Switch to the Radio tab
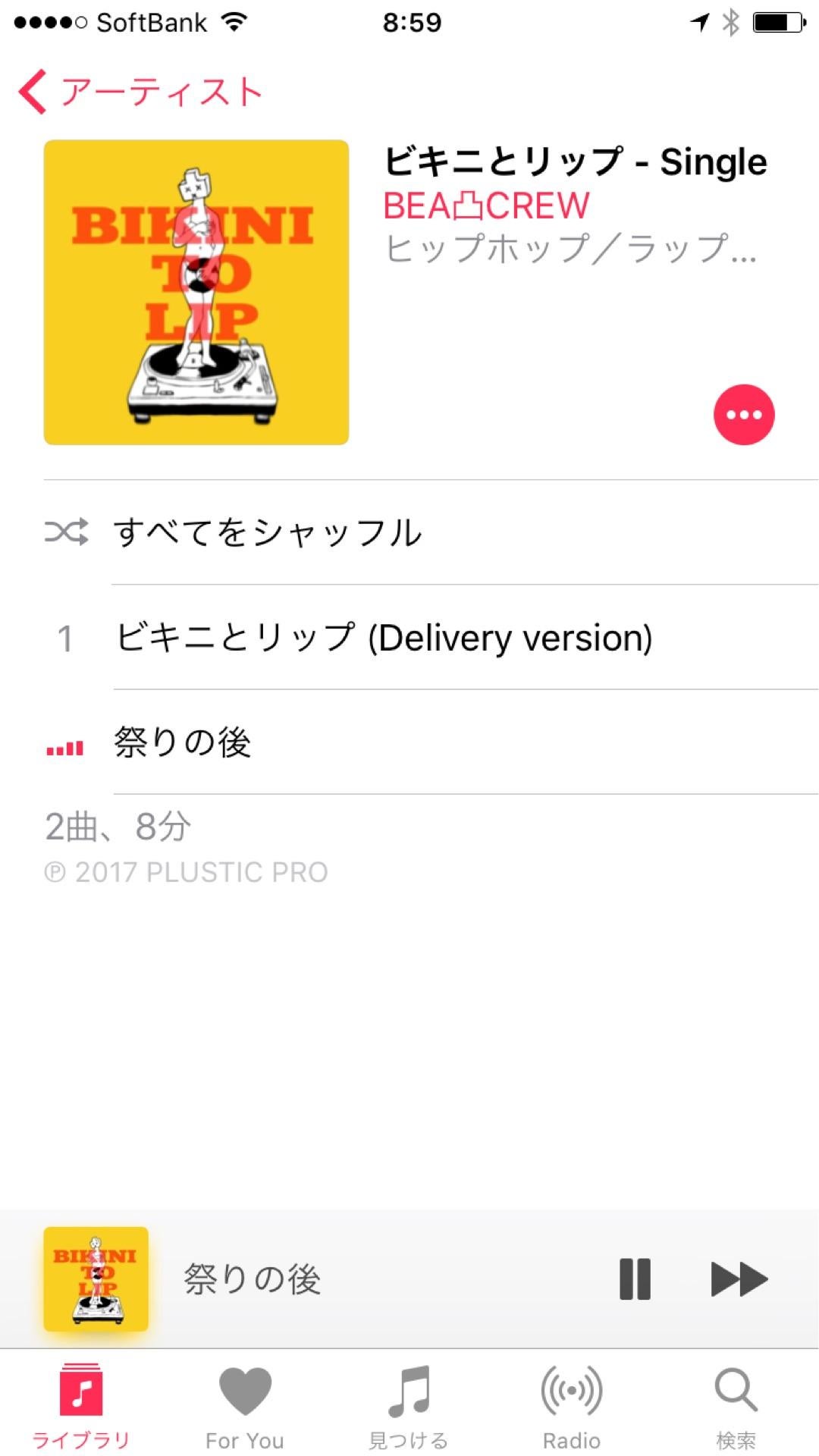Viewport: 819px width, 1456px height. (572, 1404)
